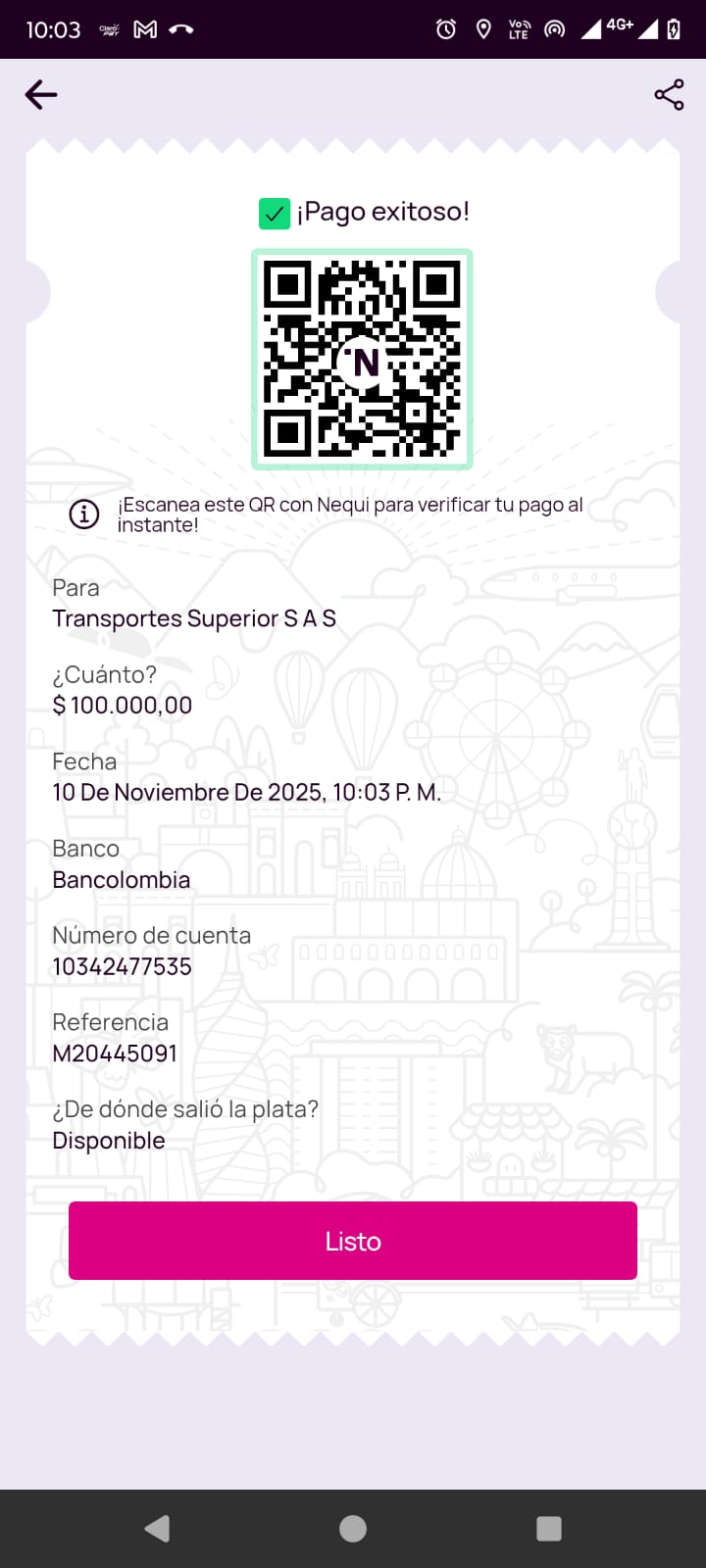
Task: Tap the system back button
Action: point(157,1529)
